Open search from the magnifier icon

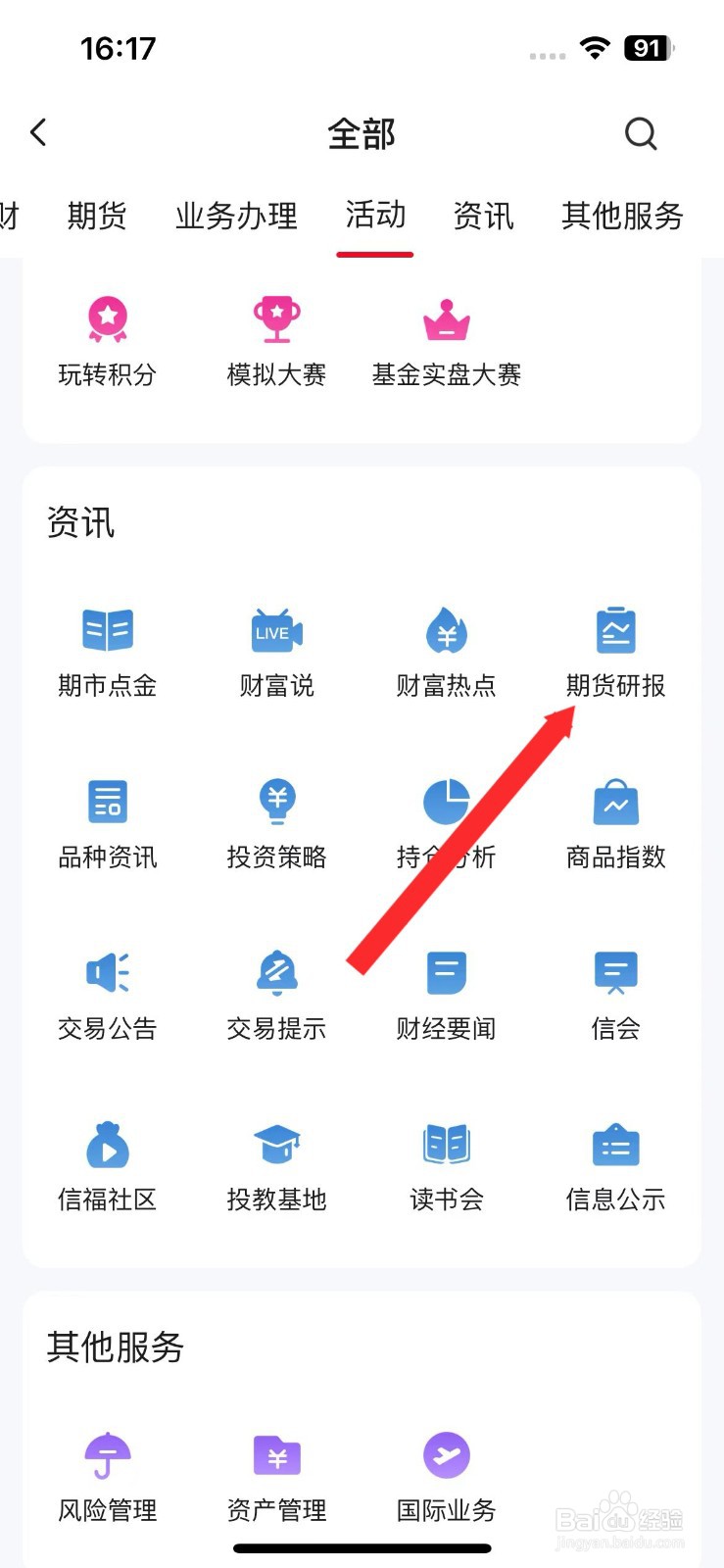(641, 133)
